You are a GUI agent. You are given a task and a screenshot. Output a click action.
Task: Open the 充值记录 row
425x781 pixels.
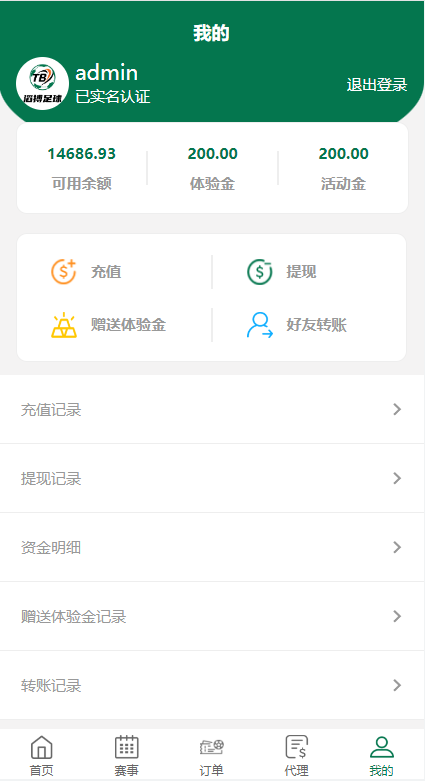(212, 409)
